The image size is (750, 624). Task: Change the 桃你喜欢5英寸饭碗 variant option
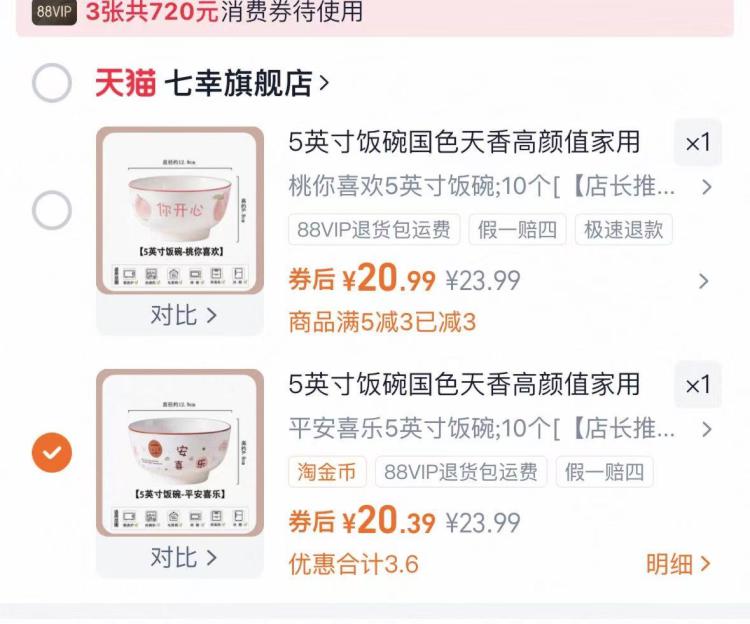[x=498, y=187]
